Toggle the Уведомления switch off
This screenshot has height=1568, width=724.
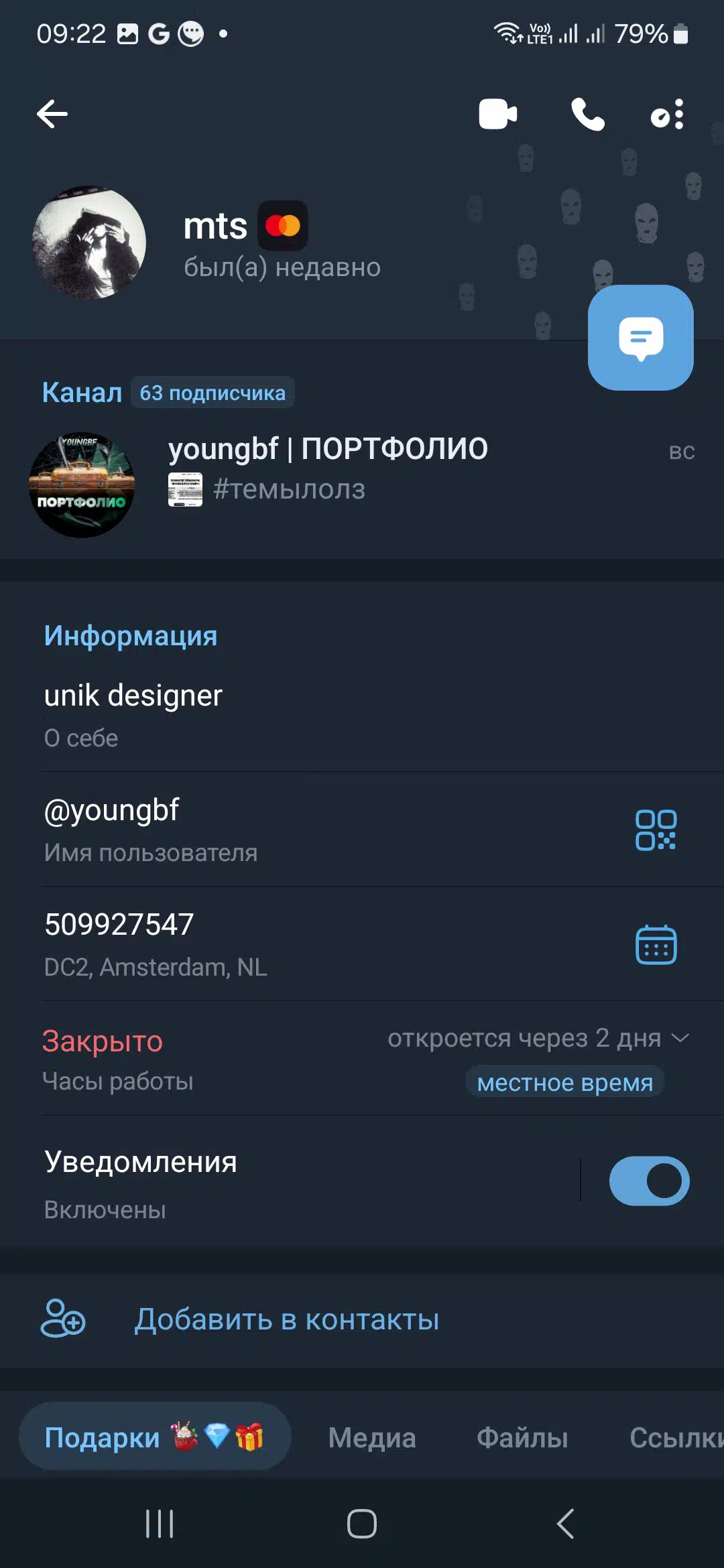(649, 1181)
